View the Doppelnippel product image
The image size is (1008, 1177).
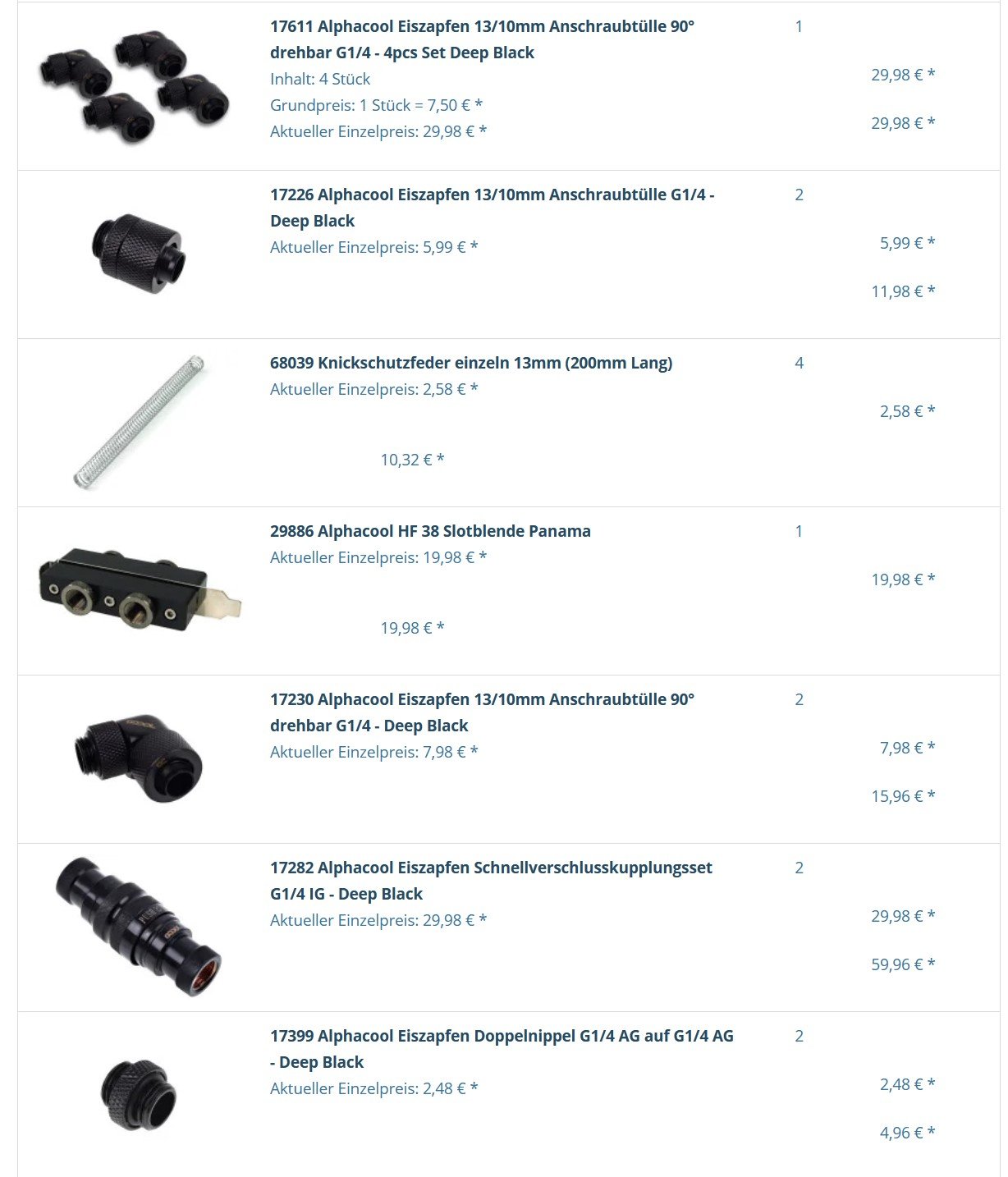coord(139,1095)
